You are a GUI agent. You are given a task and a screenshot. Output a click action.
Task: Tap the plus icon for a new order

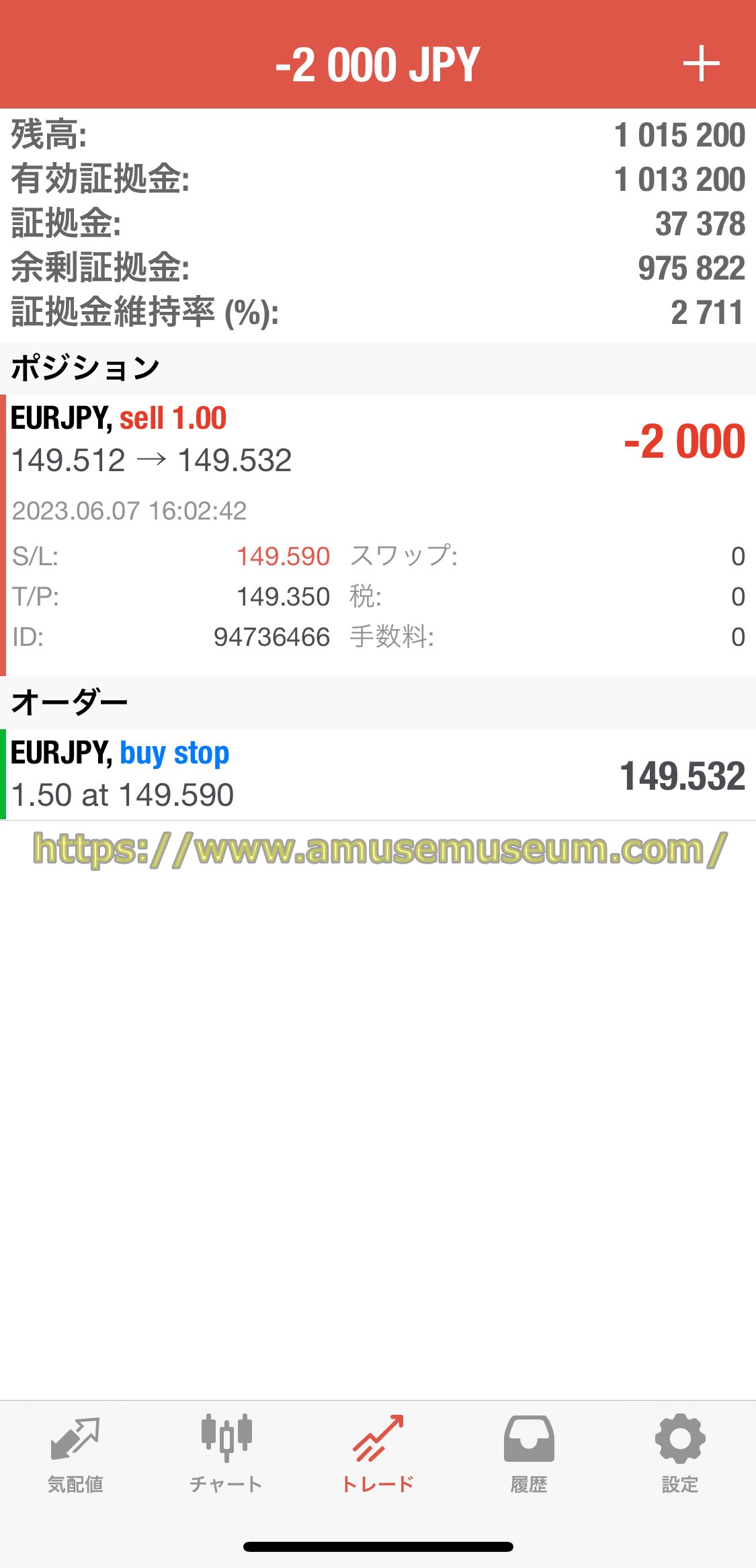tap(701, 64)
